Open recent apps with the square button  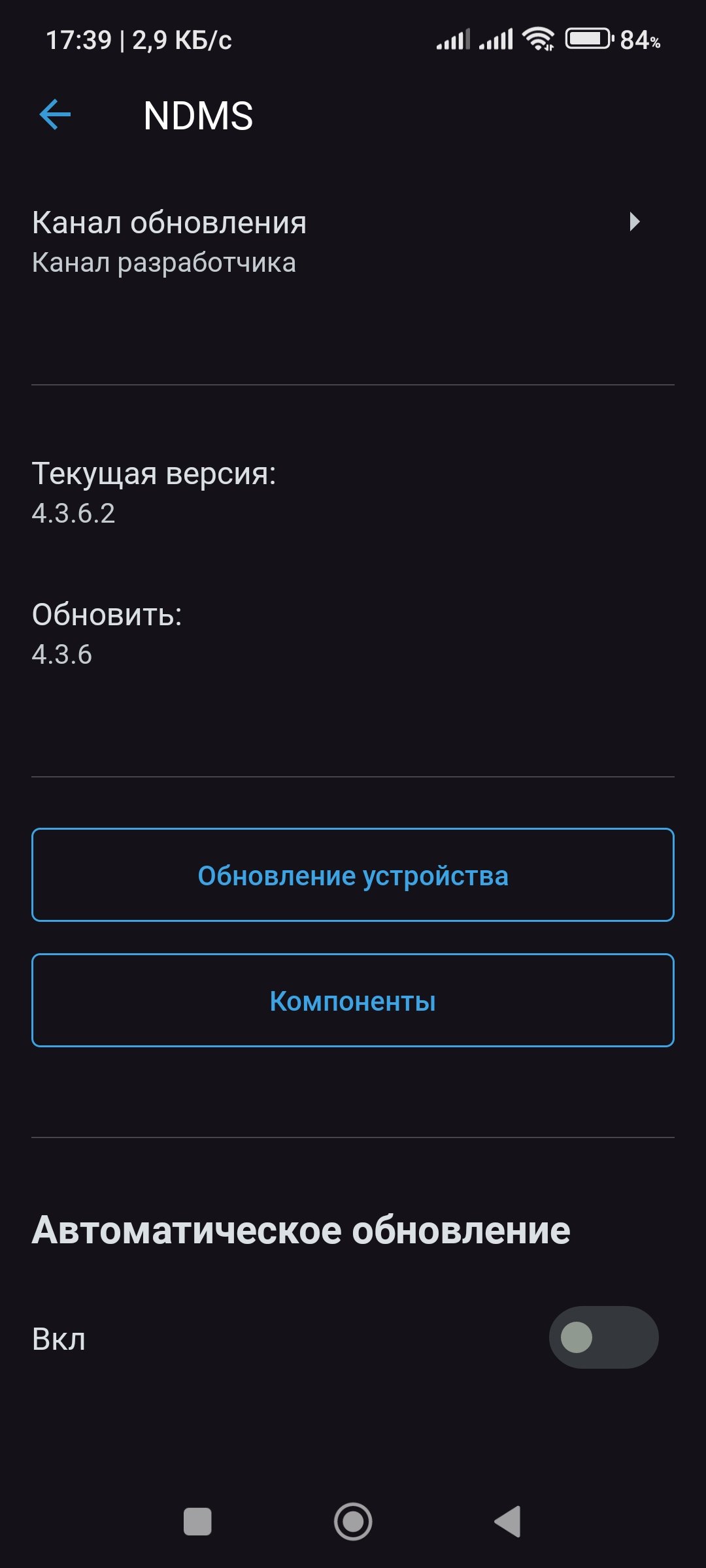[197, 1522]
